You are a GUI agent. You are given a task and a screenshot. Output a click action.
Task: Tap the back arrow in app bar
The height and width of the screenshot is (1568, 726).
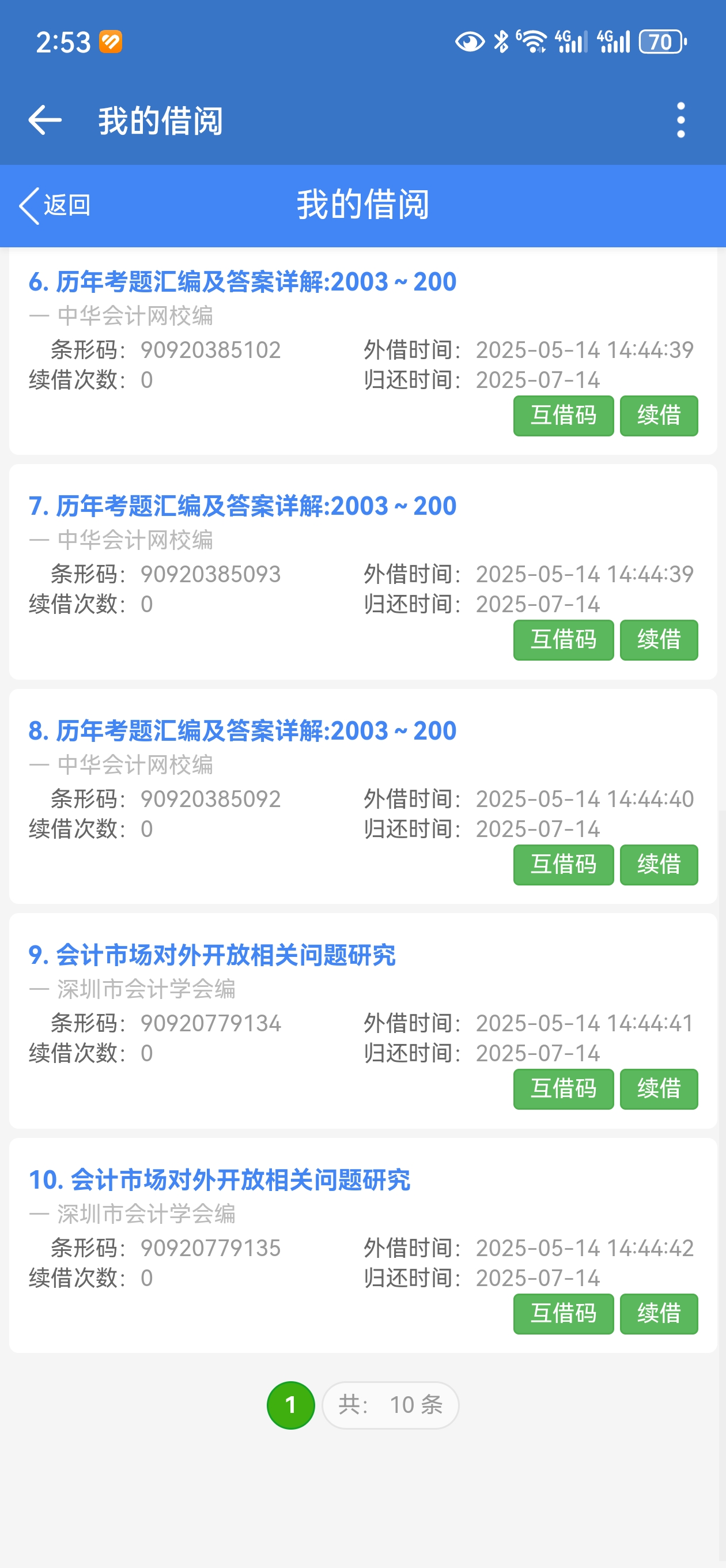click(x=45, y=120)
